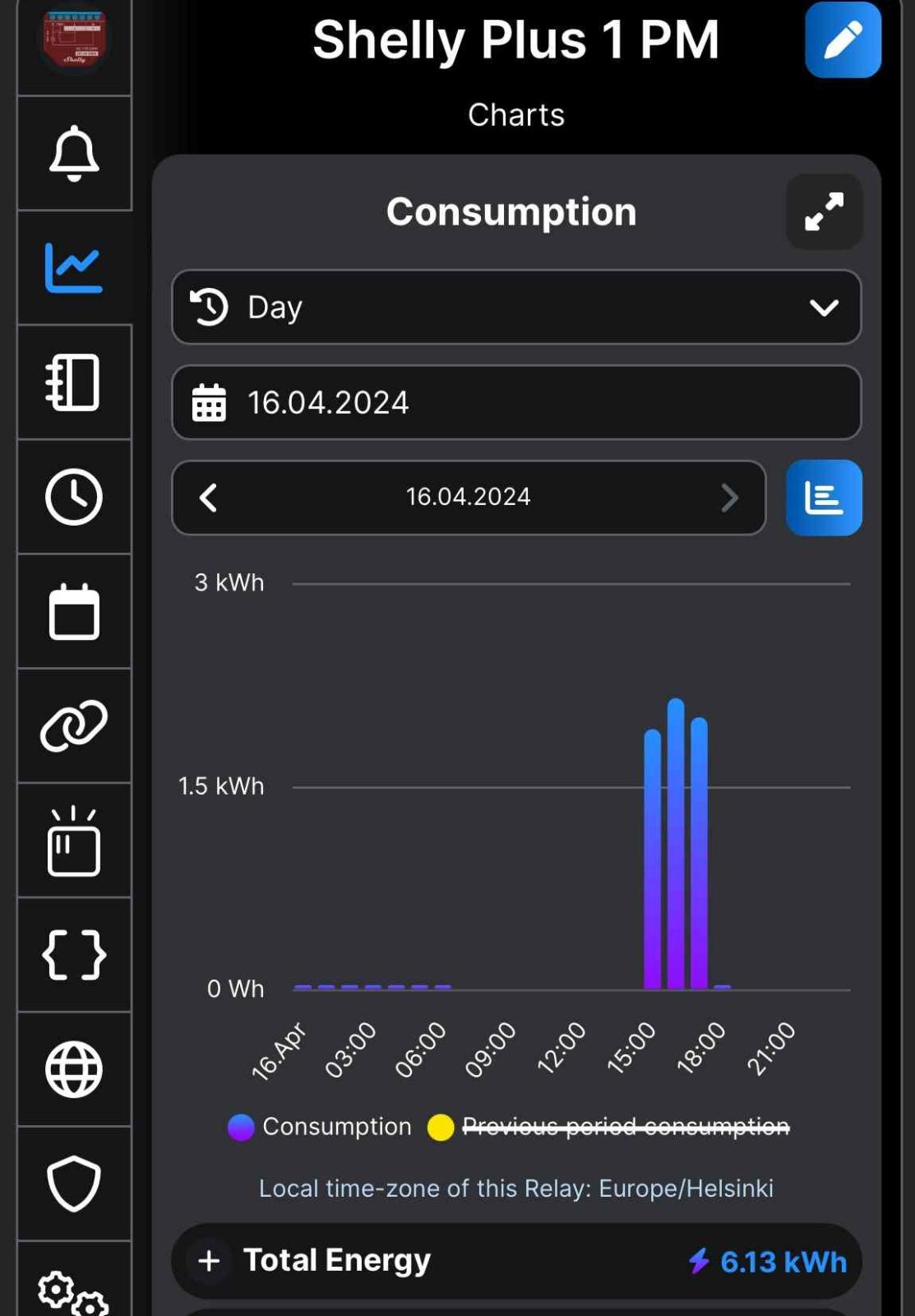Toggle the Consumption legend series

321,1127
